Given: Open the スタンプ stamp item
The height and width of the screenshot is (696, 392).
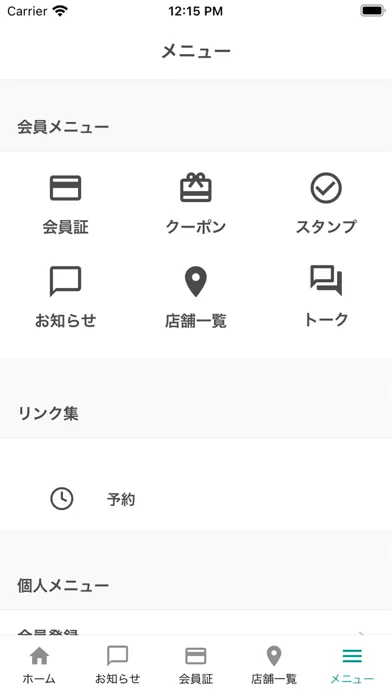Looking at the screenshot, I should click(x=326, y=205).
